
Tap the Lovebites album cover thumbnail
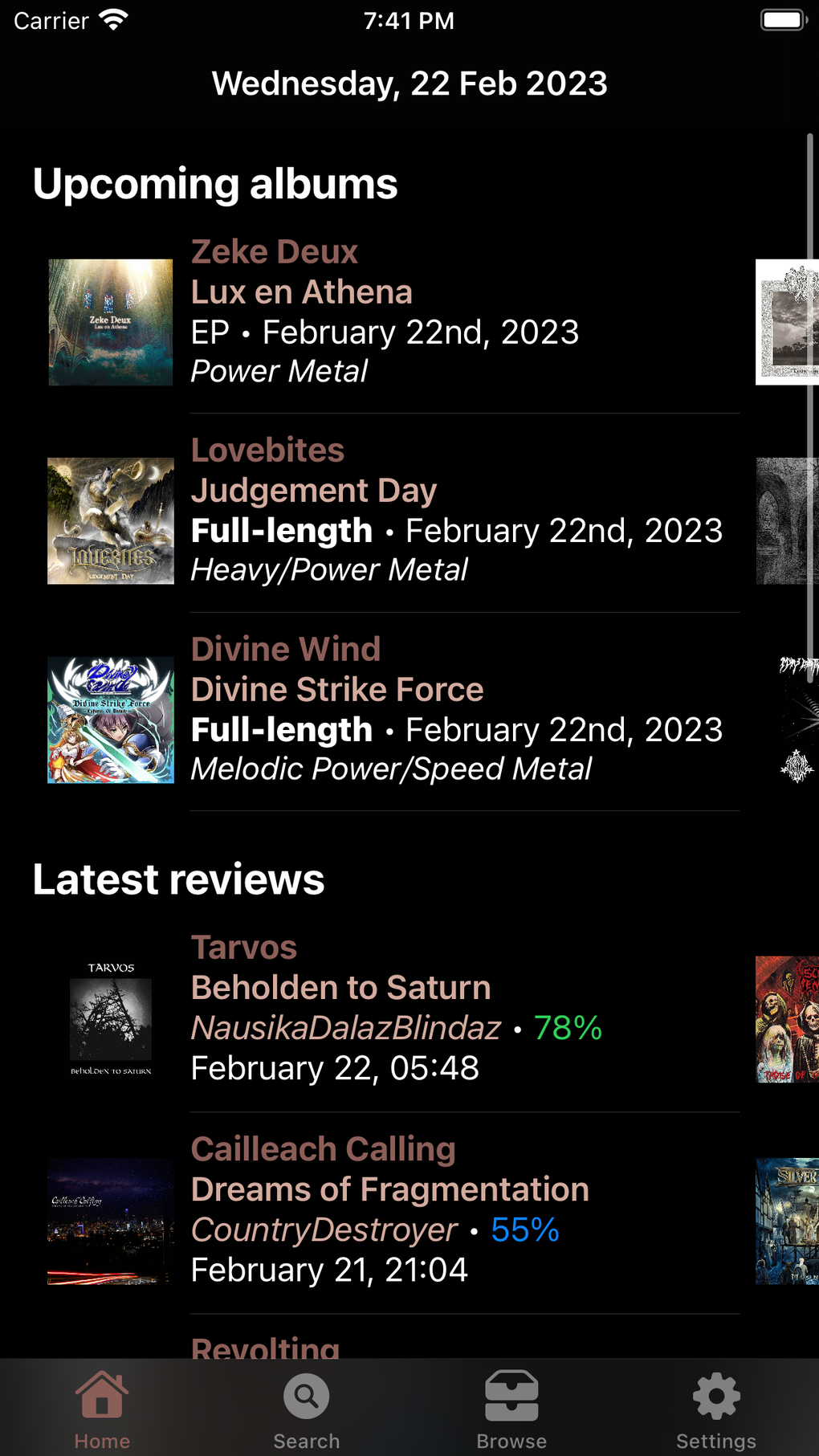[110, 520]
